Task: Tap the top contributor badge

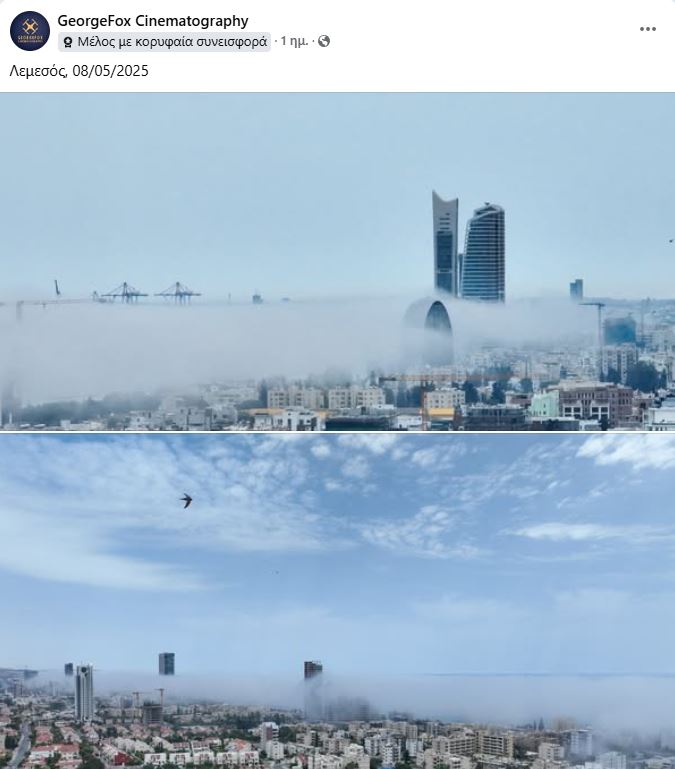Action: pyautogui.click(x=164, y=42)
